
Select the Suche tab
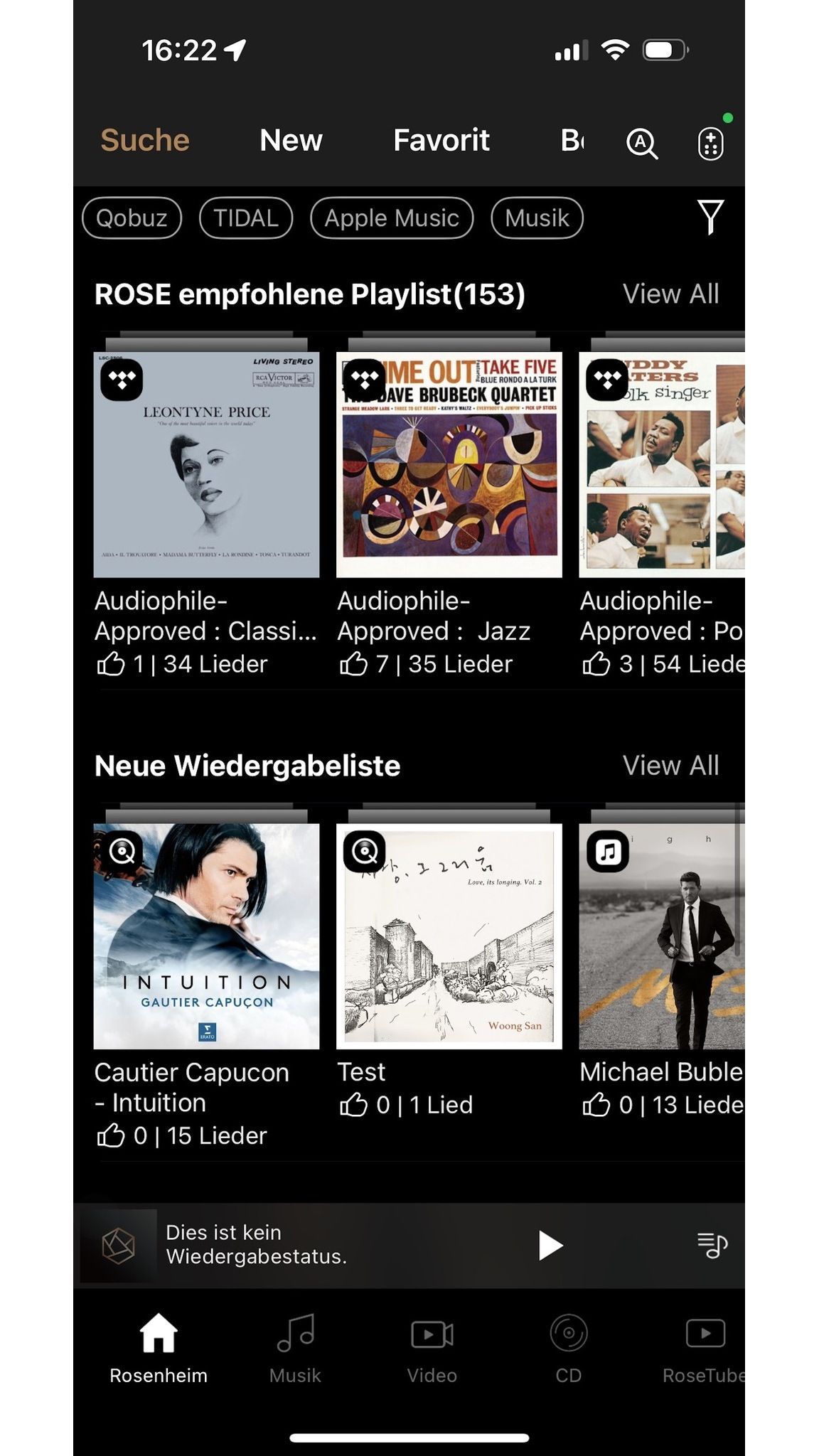point(145,140)
